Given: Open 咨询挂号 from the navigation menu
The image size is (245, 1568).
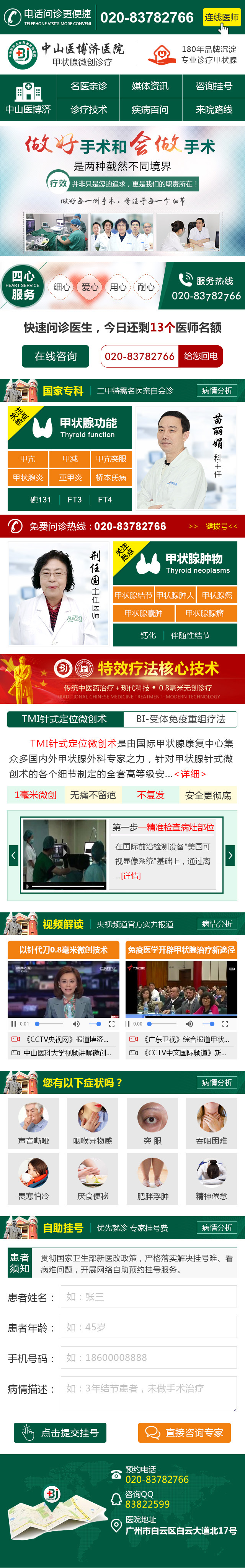Looking at the screenshot, I should [x=213, y=86].
